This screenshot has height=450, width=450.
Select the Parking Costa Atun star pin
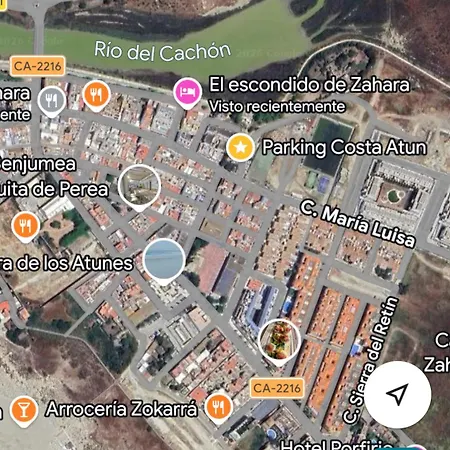point(240,147)
